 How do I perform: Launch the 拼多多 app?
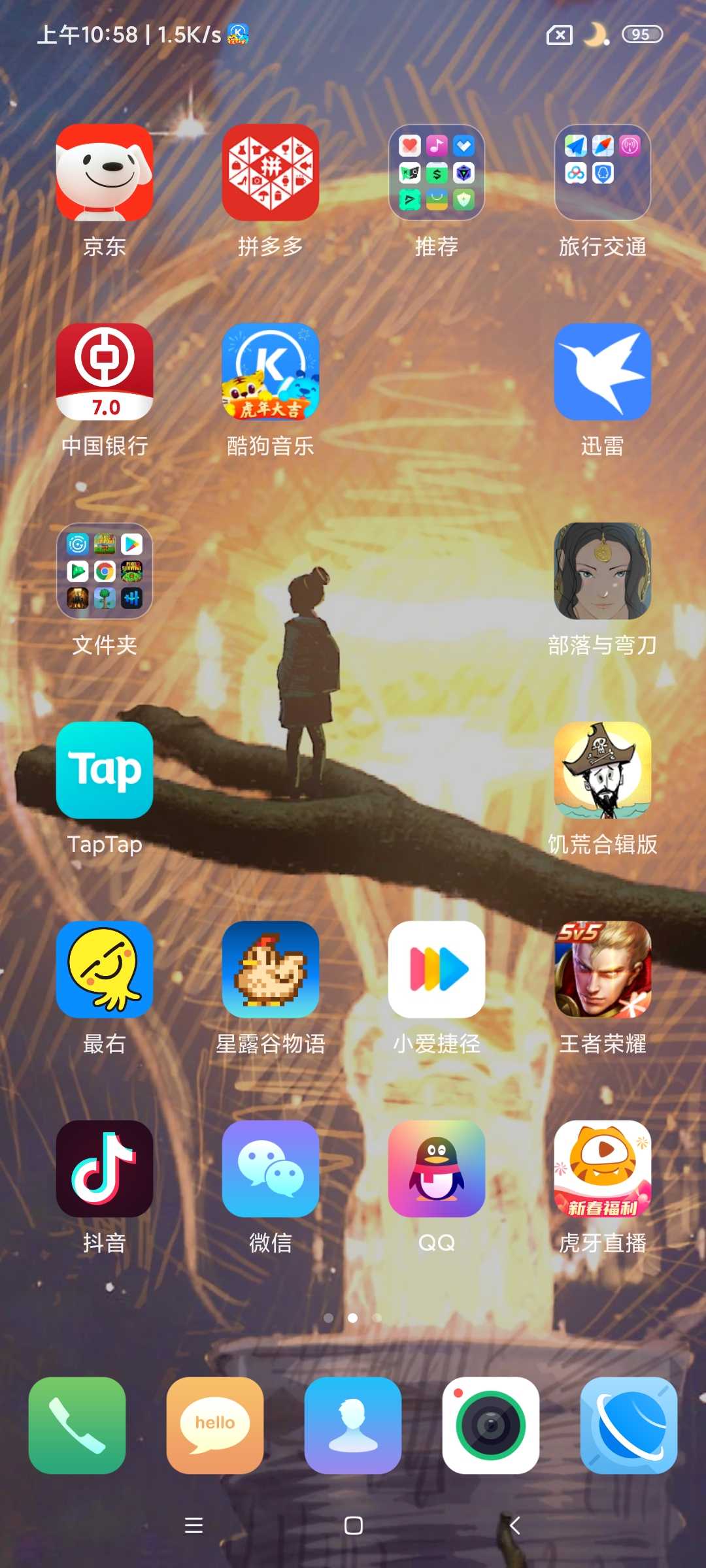(271, 172)
